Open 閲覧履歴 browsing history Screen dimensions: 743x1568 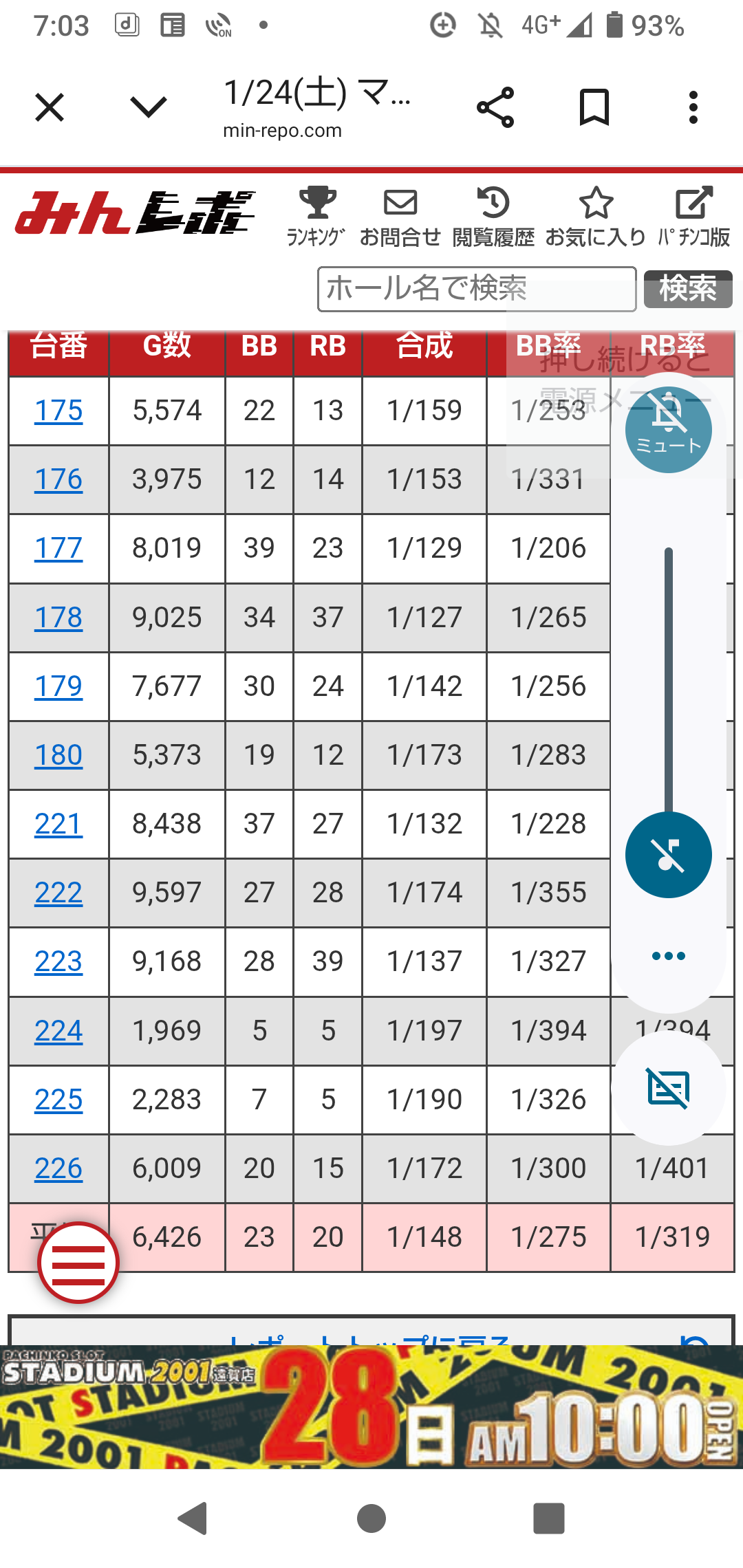493,216
